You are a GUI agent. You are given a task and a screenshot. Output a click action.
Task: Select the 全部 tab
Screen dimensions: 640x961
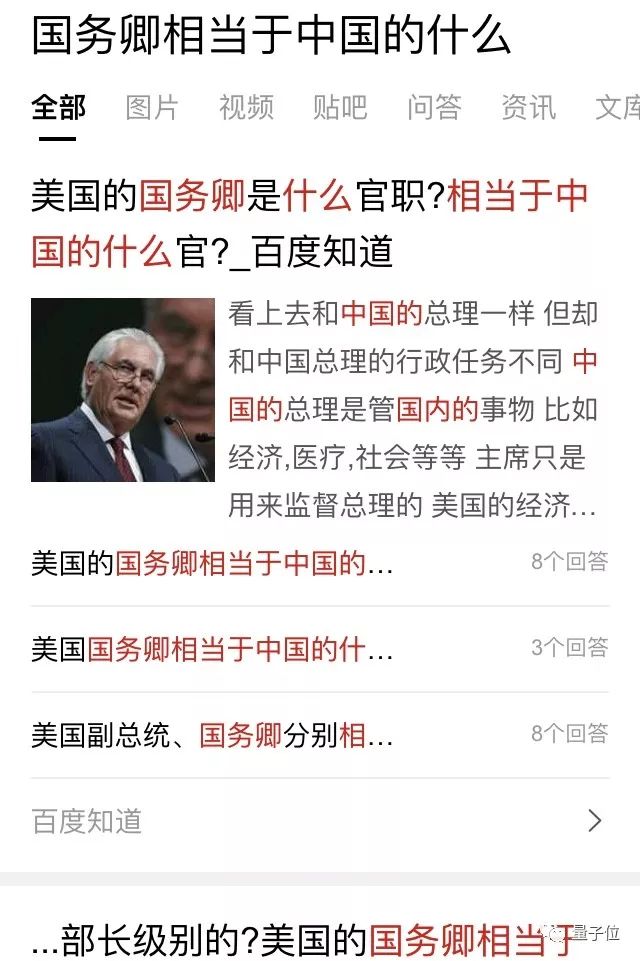pyautogui.click(x=59, y=107)
